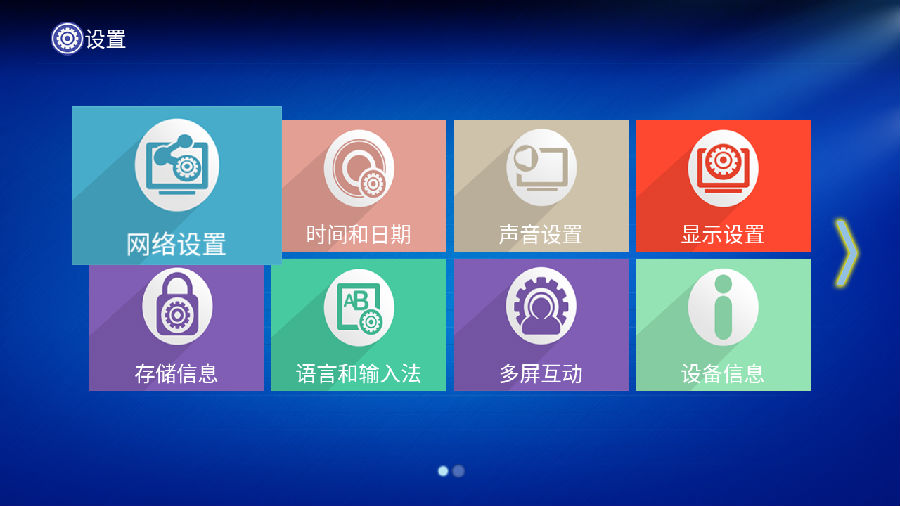Open the 网络设置 network settings tile
900x506 pixels.
tap(176, 185)
